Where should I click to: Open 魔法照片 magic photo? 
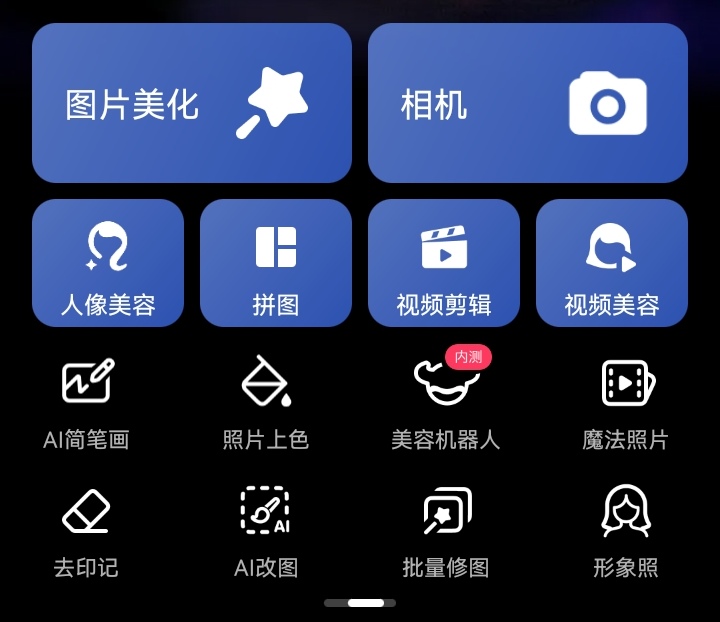click(x=626, y=400)
